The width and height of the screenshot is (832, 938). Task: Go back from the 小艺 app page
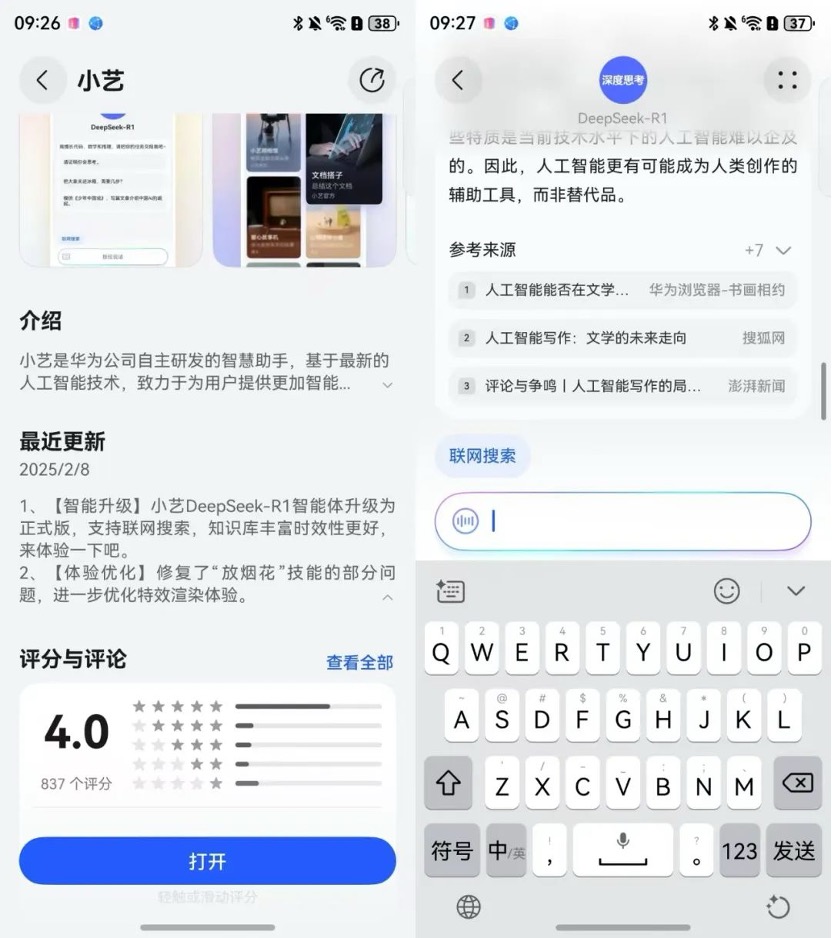pos(42,81)
